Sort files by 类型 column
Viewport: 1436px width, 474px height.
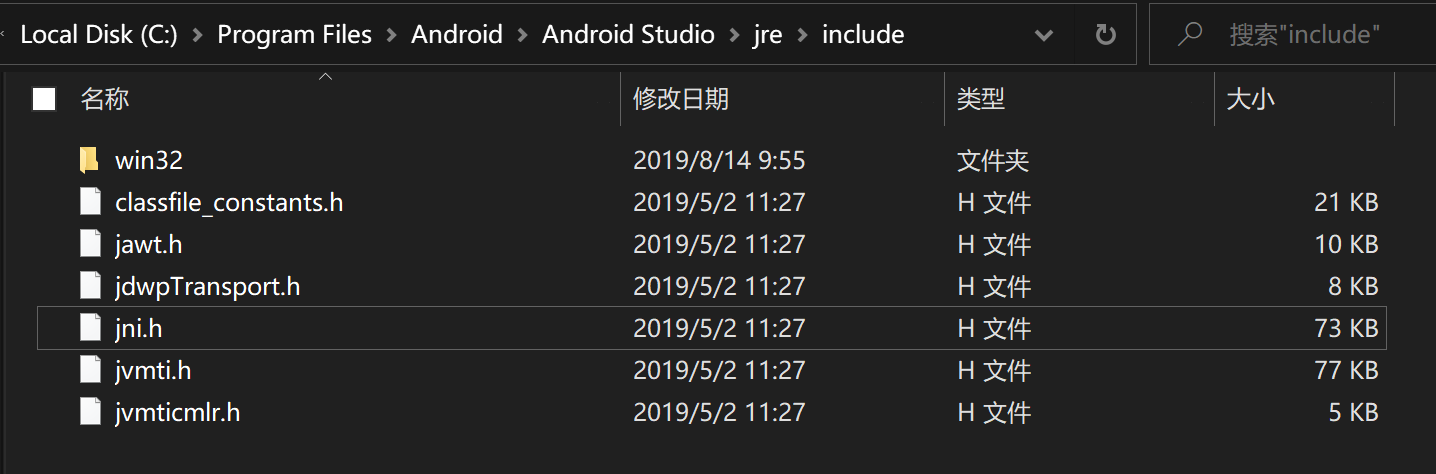tap(980, 99)
